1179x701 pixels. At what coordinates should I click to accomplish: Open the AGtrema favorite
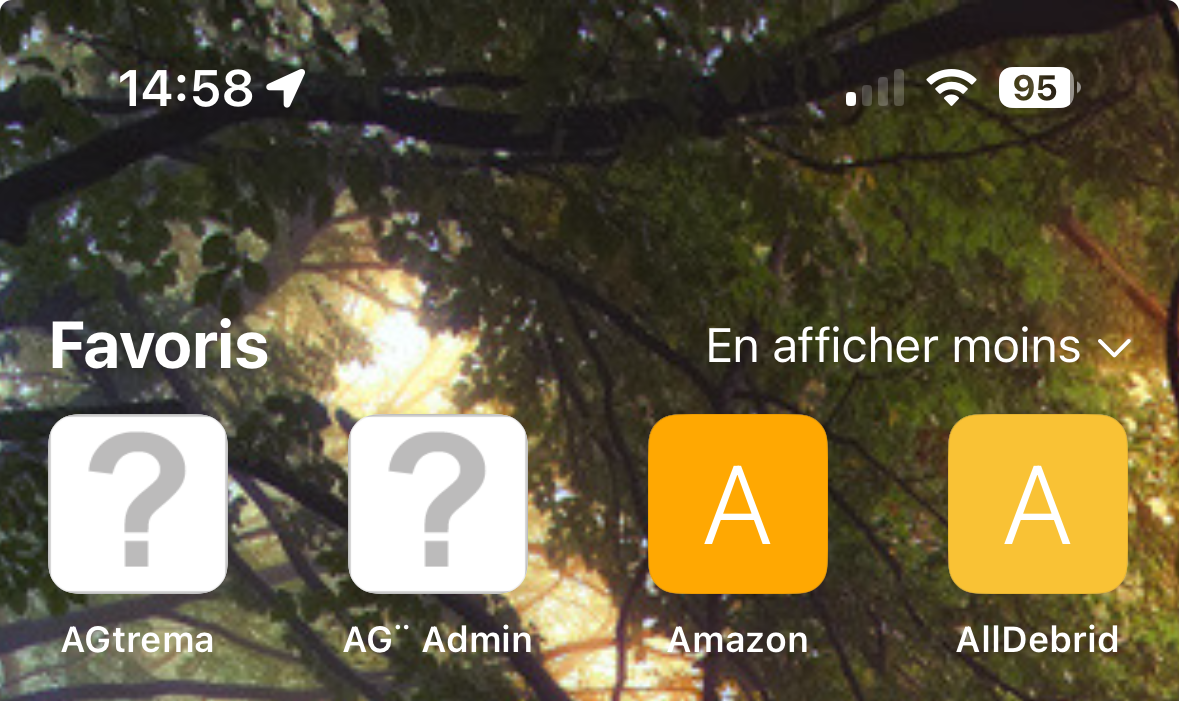point(138,504)
